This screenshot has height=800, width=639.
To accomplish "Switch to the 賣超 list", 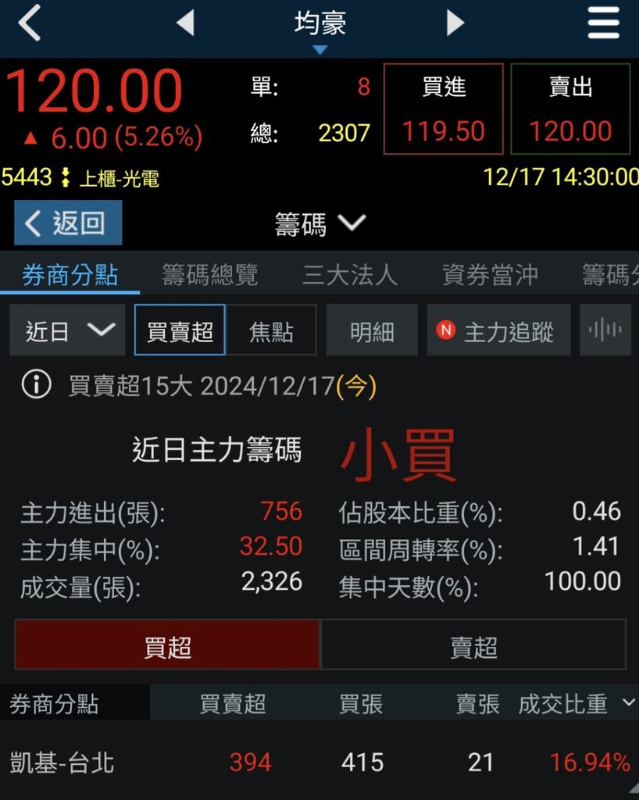I will coord(473,646).
